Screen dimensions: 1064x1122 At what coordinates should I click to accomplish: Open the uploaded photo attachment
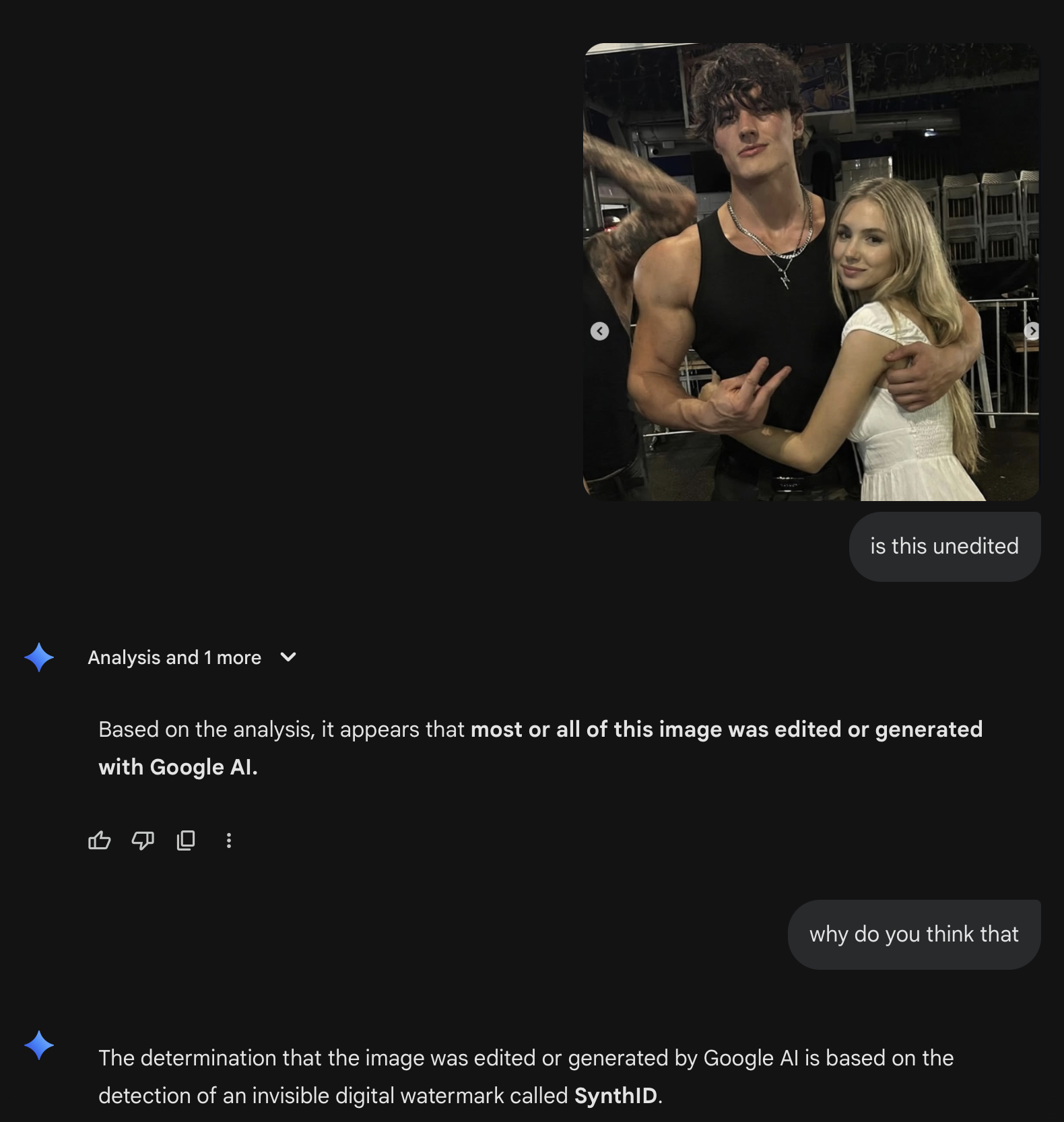(x=811, y=271)
